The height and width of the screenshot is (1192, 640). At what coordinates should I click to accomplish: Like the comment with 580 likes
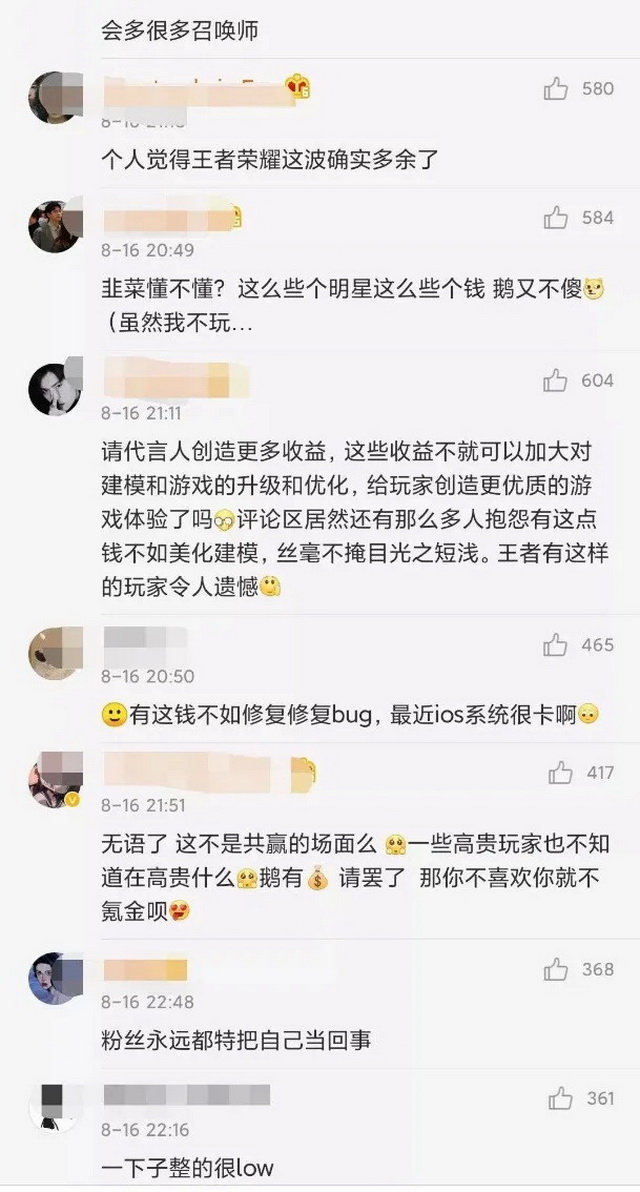point(556,89)
